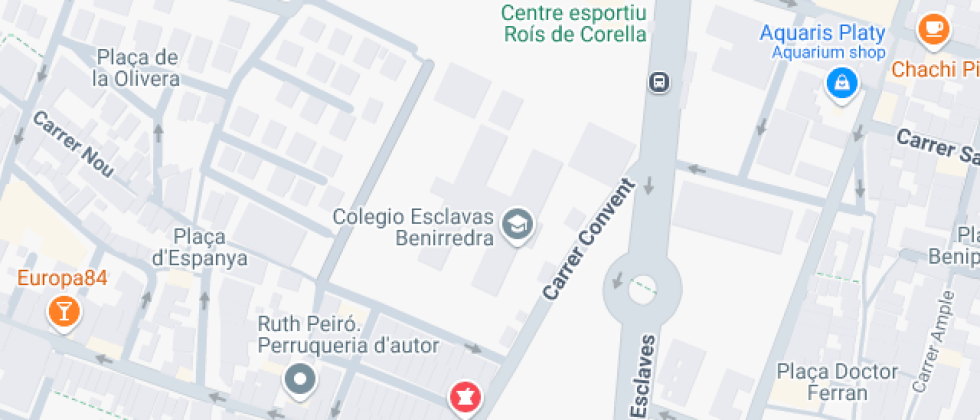Tap the Europa84 bar marker

63,312
